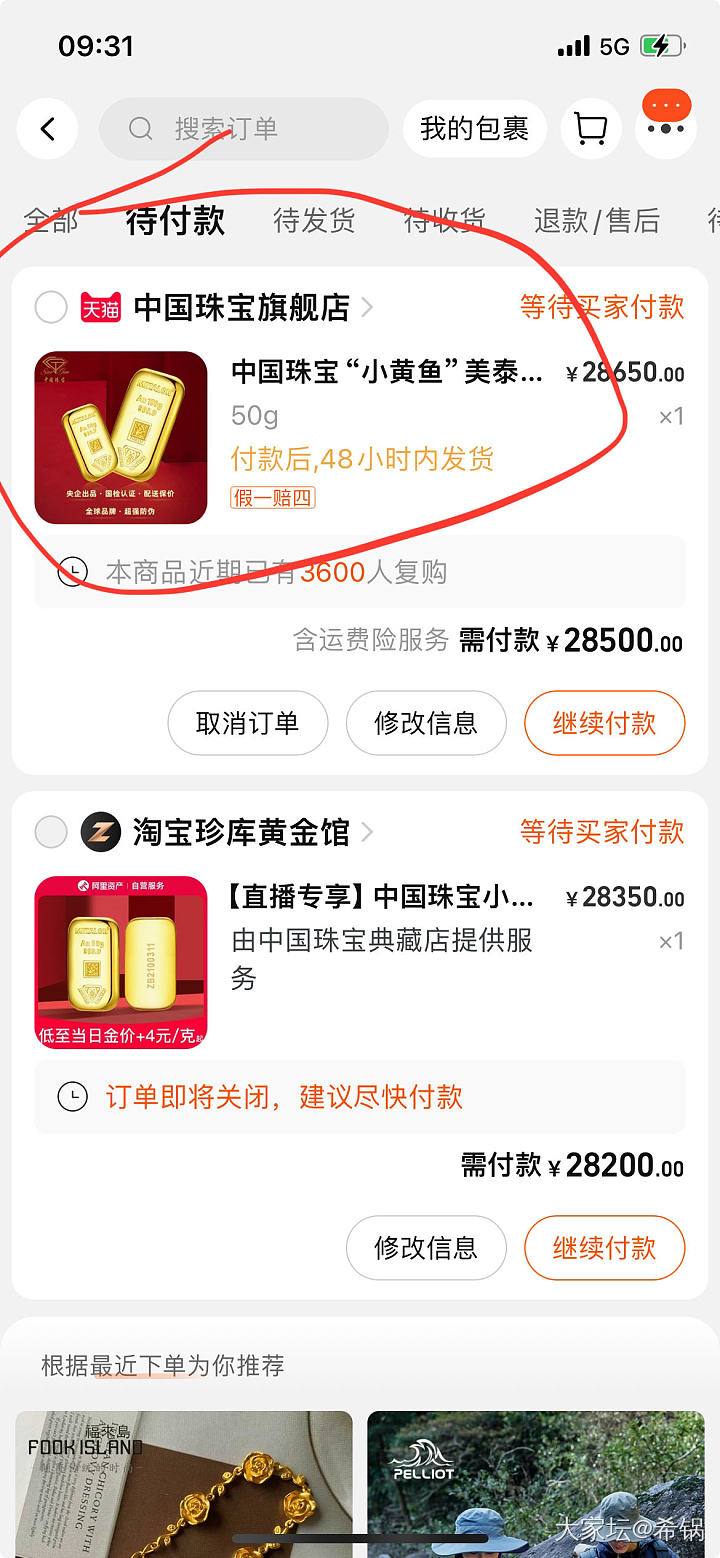Image resolution: width=720 pixels, height=1558 pixels.
Task: Switch to the 待发货 tab
Action: click(314, 220)
